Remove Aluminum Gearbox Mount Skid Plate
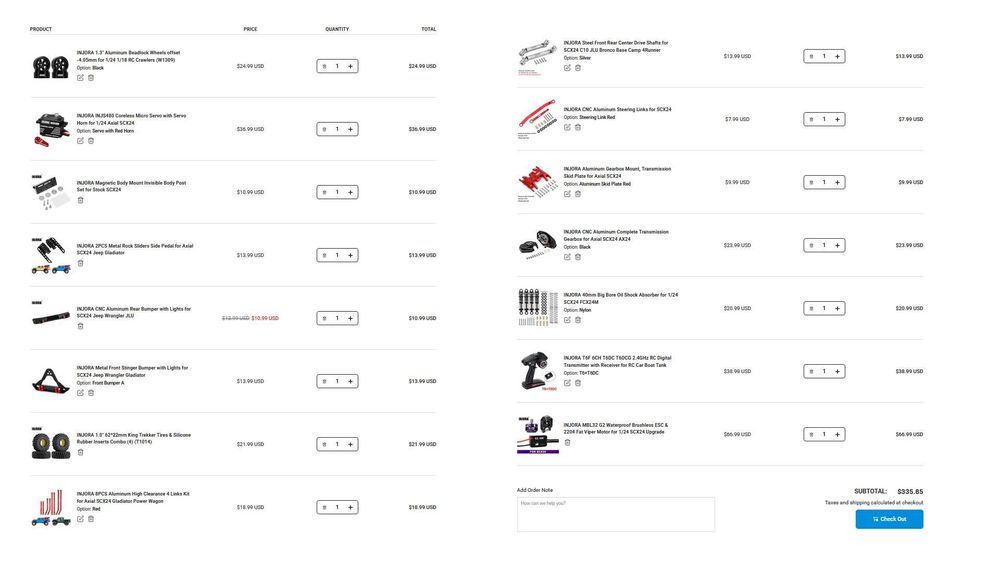 pos(577,193)
